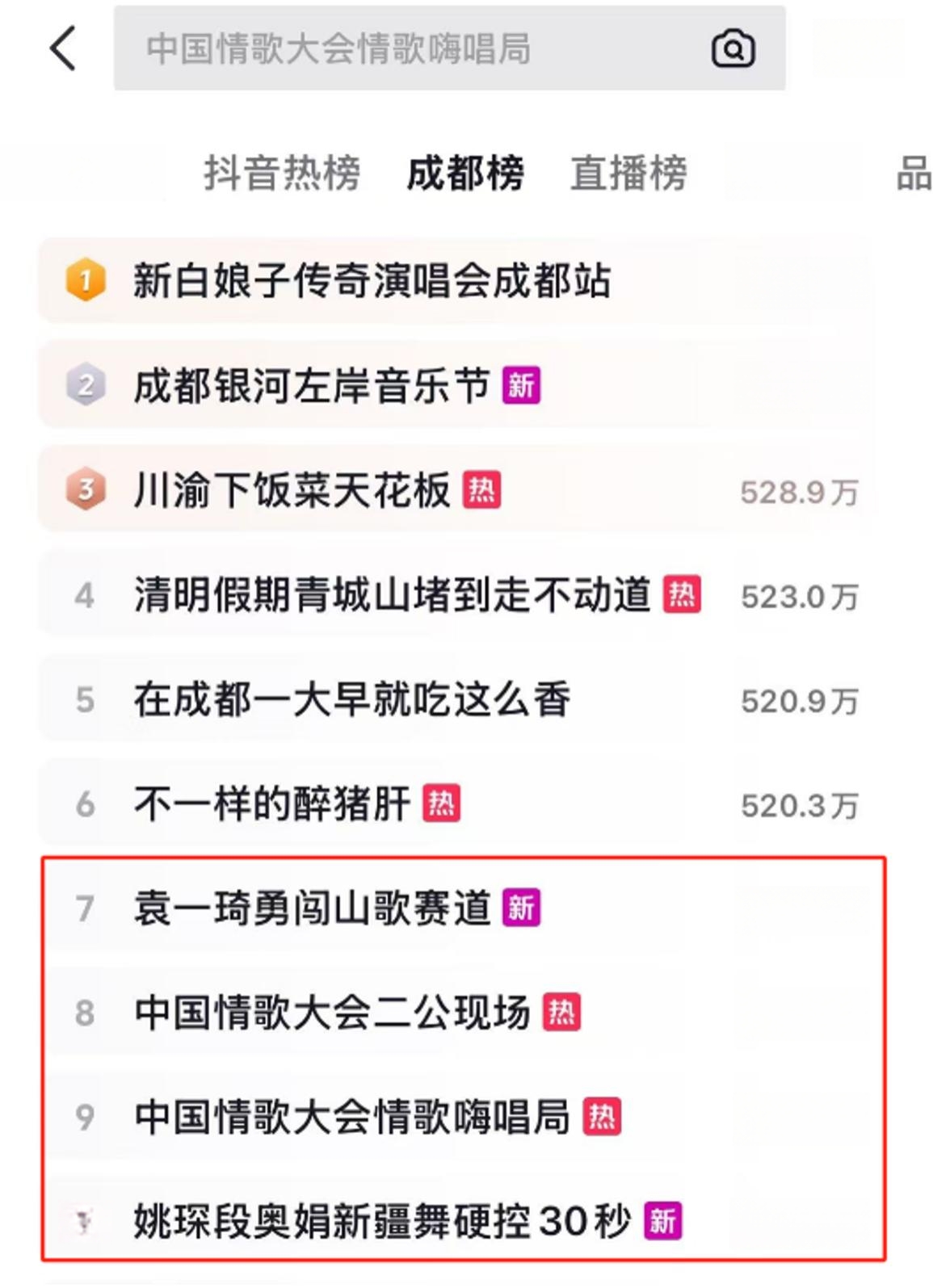933x1288 pixels.
Task: Open 中国情歌大会二公现场
Action: [332, 1013]
